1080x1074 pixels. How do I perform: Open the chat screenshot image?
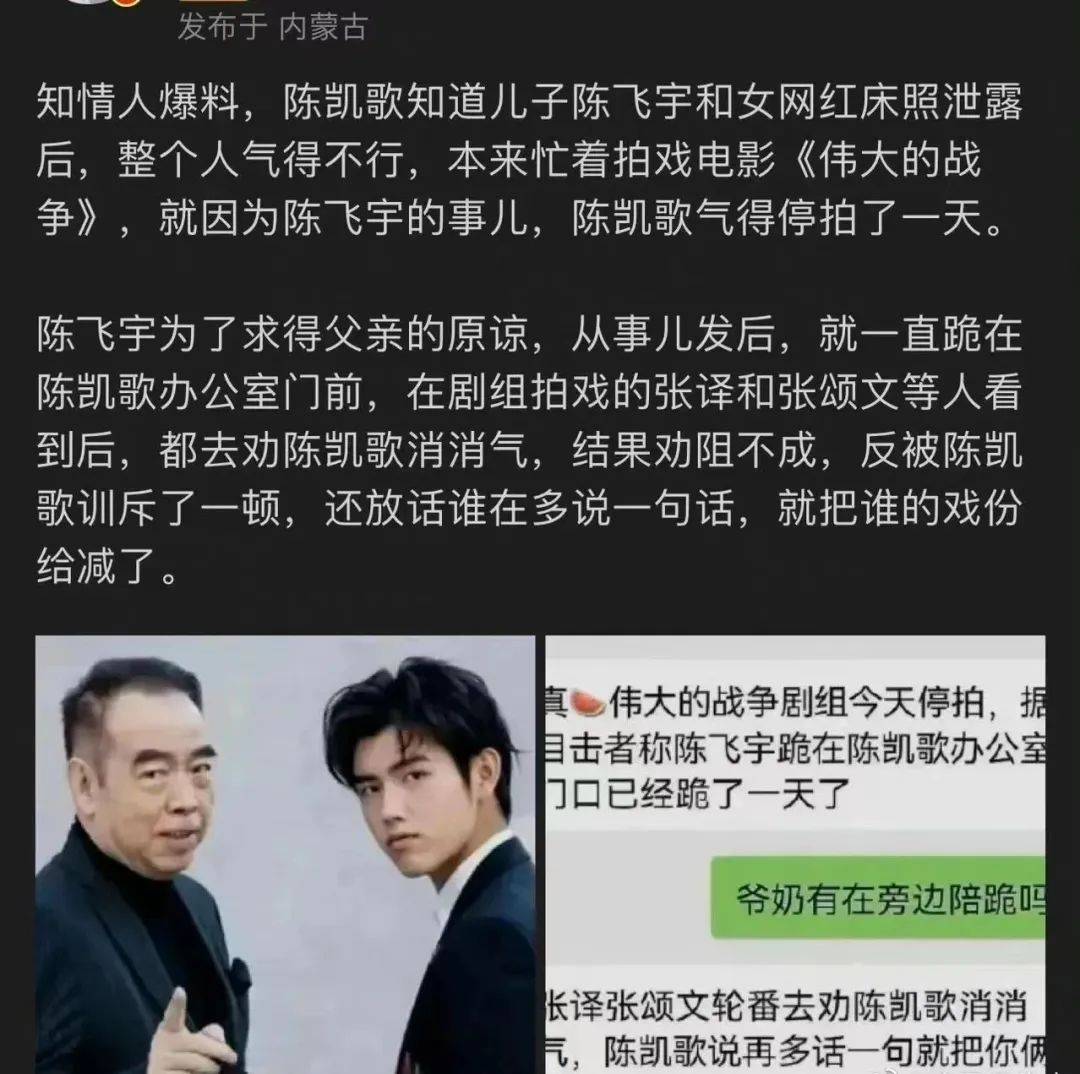795,855
